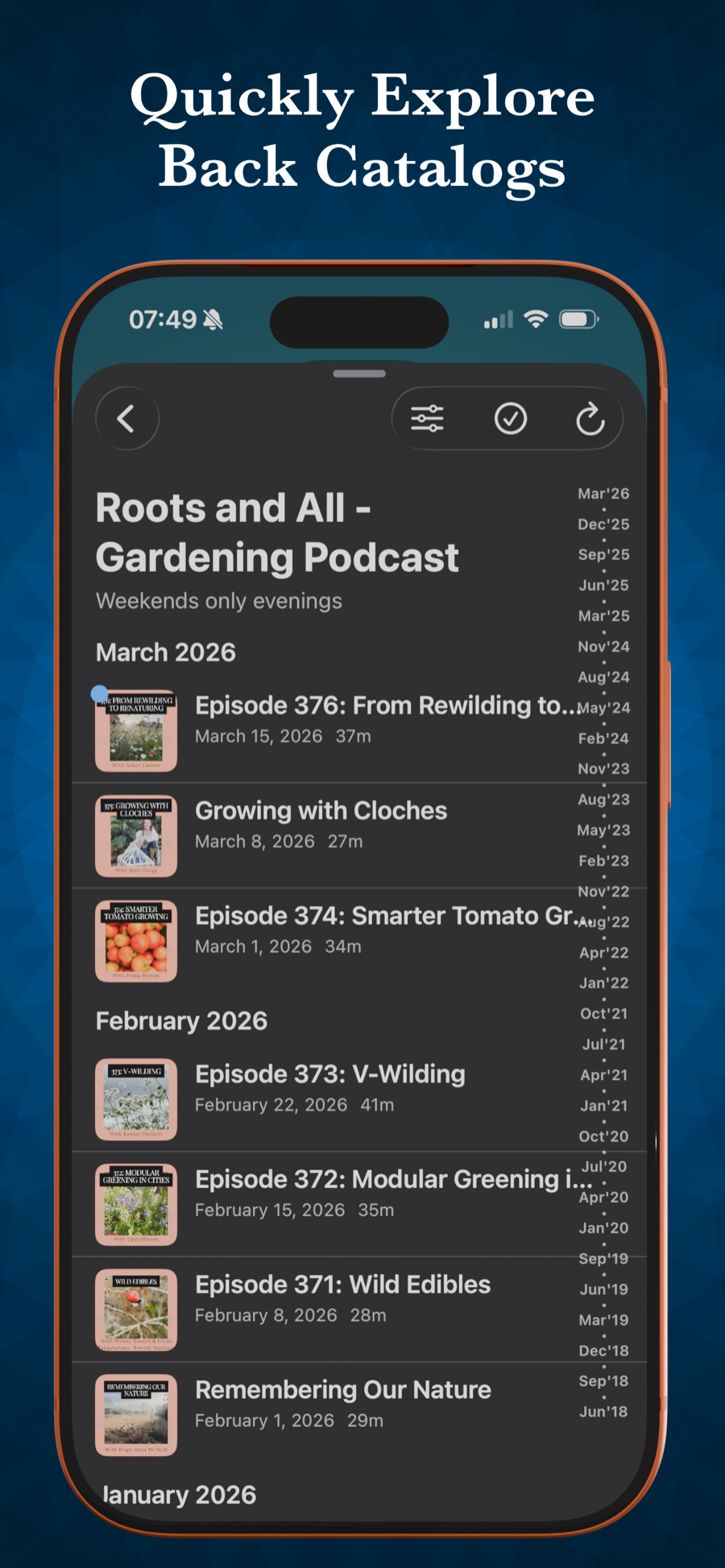Tap the Wild Edibles episode artwork
Image resolution: width=725 pixels, height=1568 pixels.
click(x=135, y=1309)
